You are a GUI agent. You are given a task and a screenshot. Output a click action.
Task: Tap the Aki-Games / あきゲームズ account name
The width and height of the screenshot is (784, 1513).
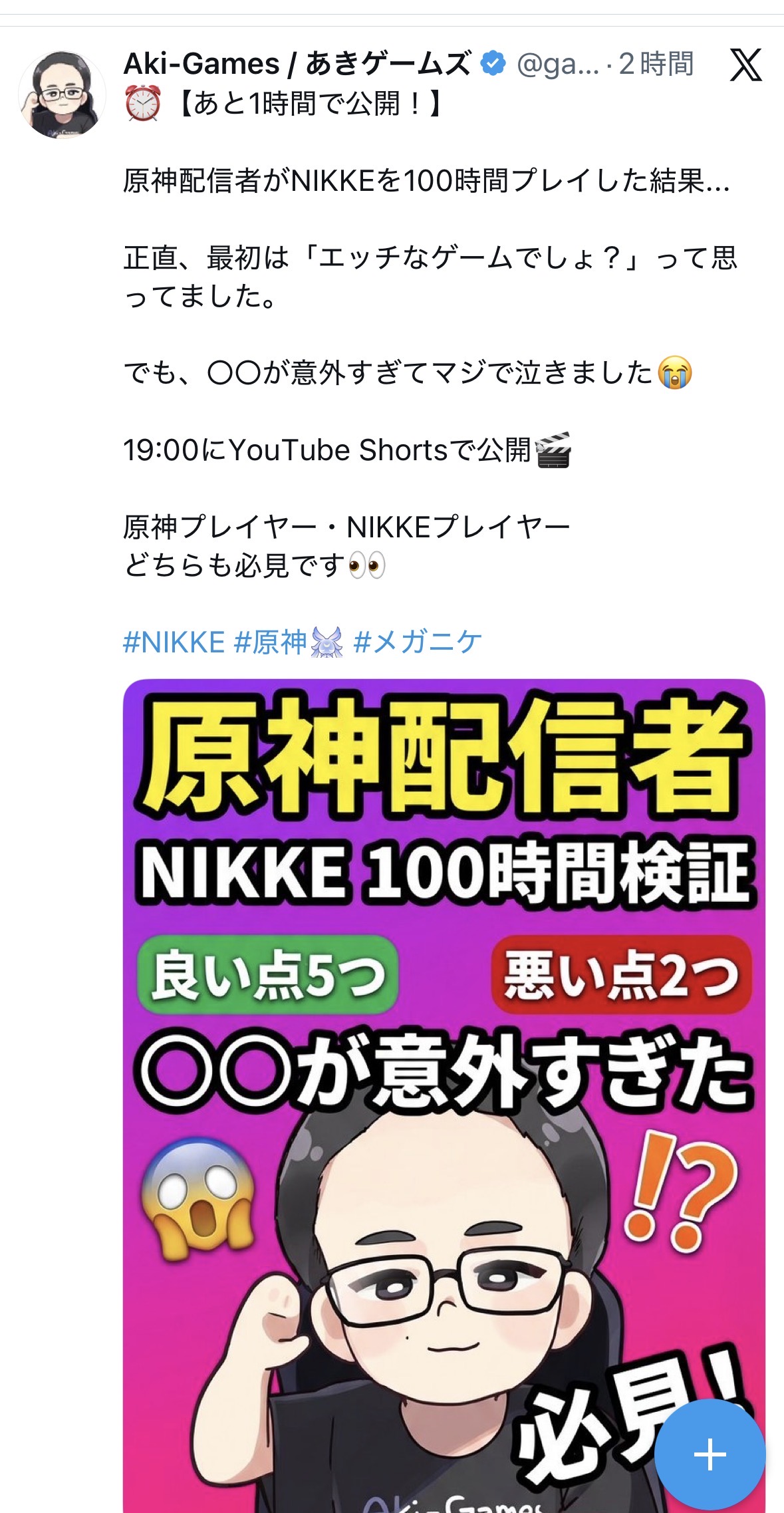(297, 65)
